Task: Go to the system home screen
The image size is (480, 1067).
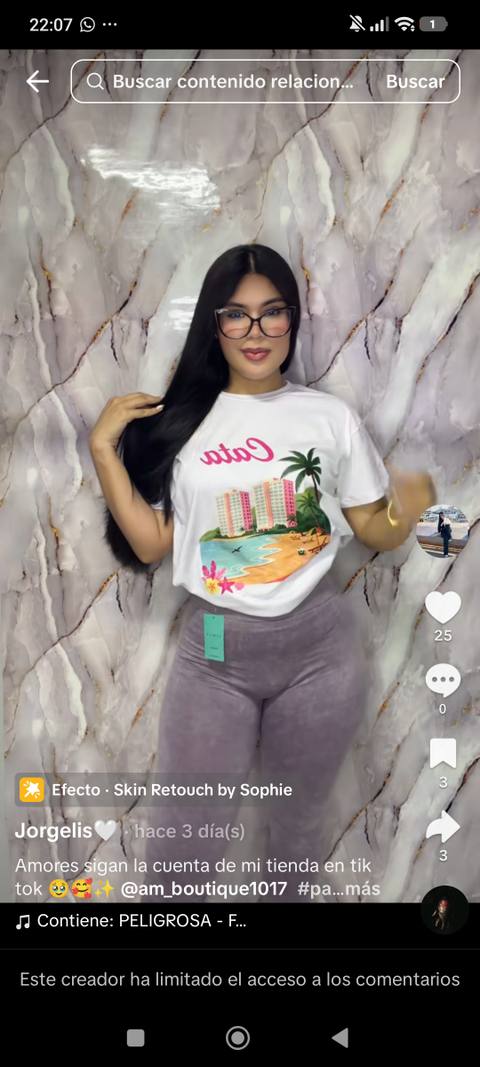Action: [x=238, y=1038]
